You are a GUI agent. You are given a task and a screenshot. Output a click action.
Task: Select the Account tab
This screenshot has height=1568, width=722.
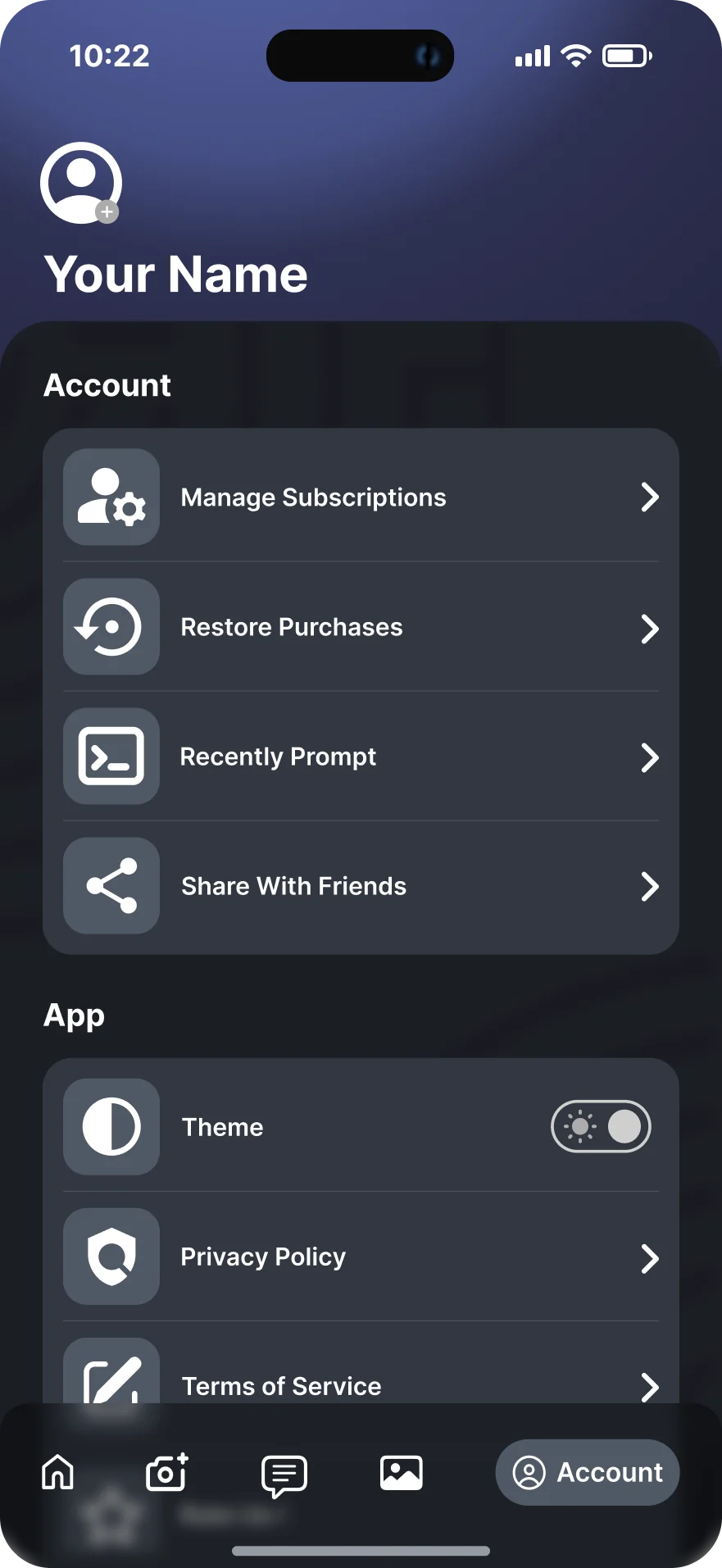[x=588, y=1472]
